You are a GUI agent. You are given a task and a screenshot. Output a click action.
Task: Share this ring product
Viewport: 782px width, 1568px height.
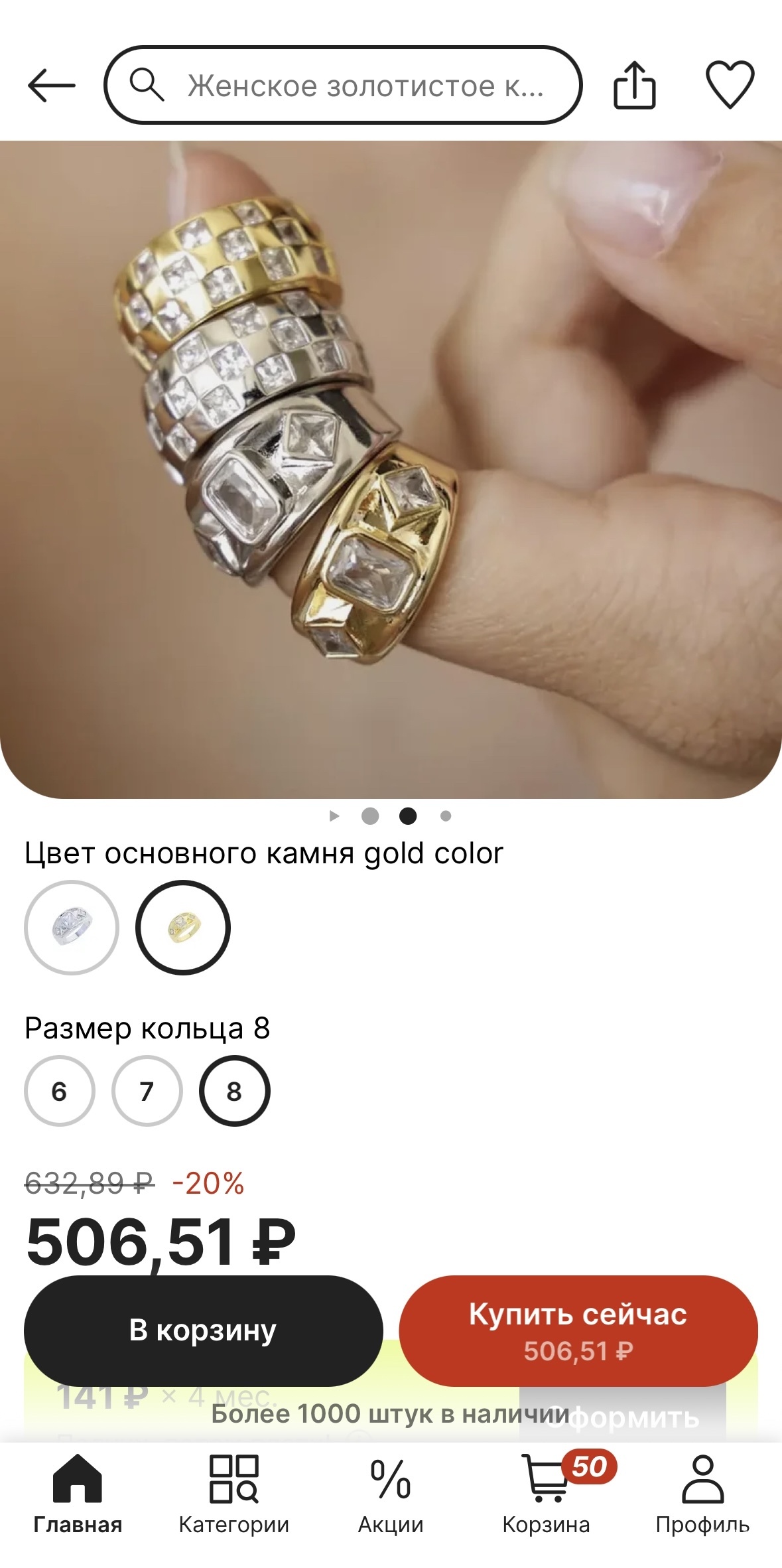pyautogui.click(x=634, y=85)
